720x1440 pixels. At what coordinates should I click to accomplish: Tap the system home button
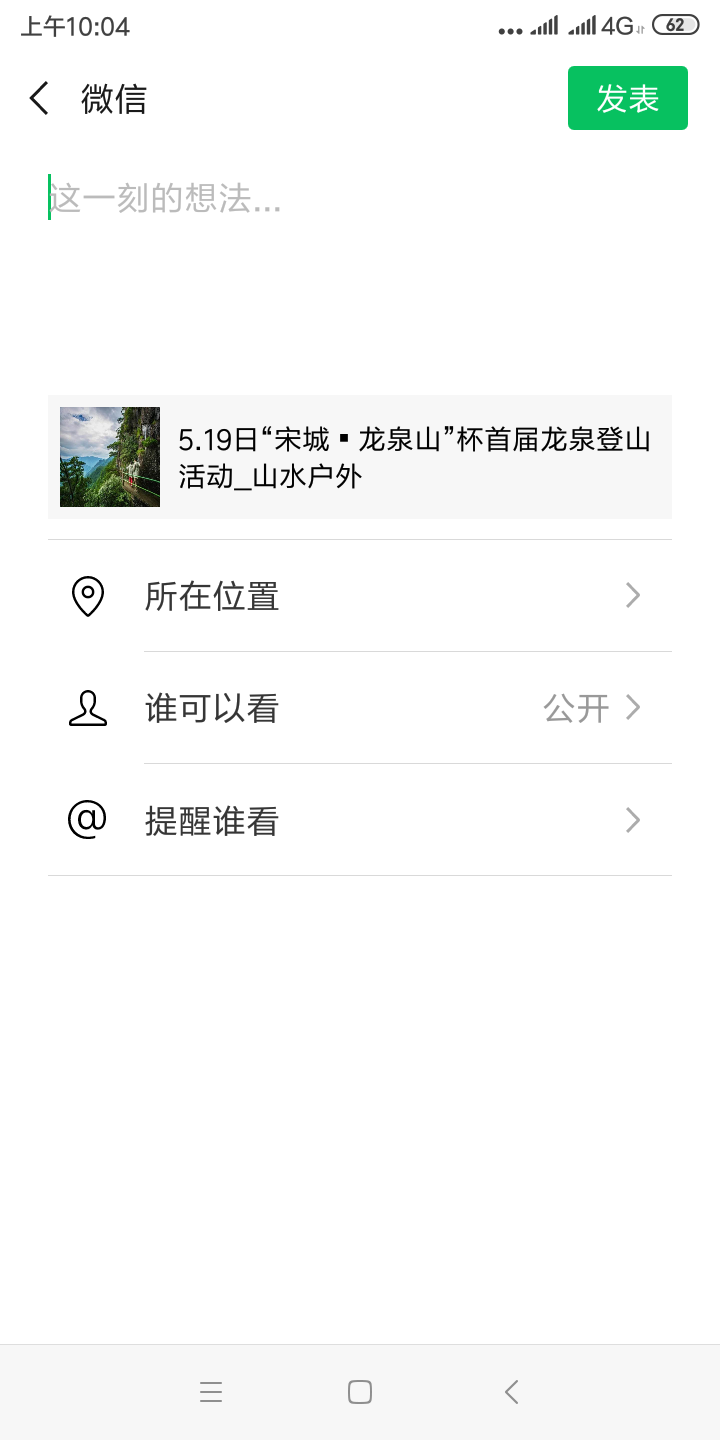(x=360, y=1392)
